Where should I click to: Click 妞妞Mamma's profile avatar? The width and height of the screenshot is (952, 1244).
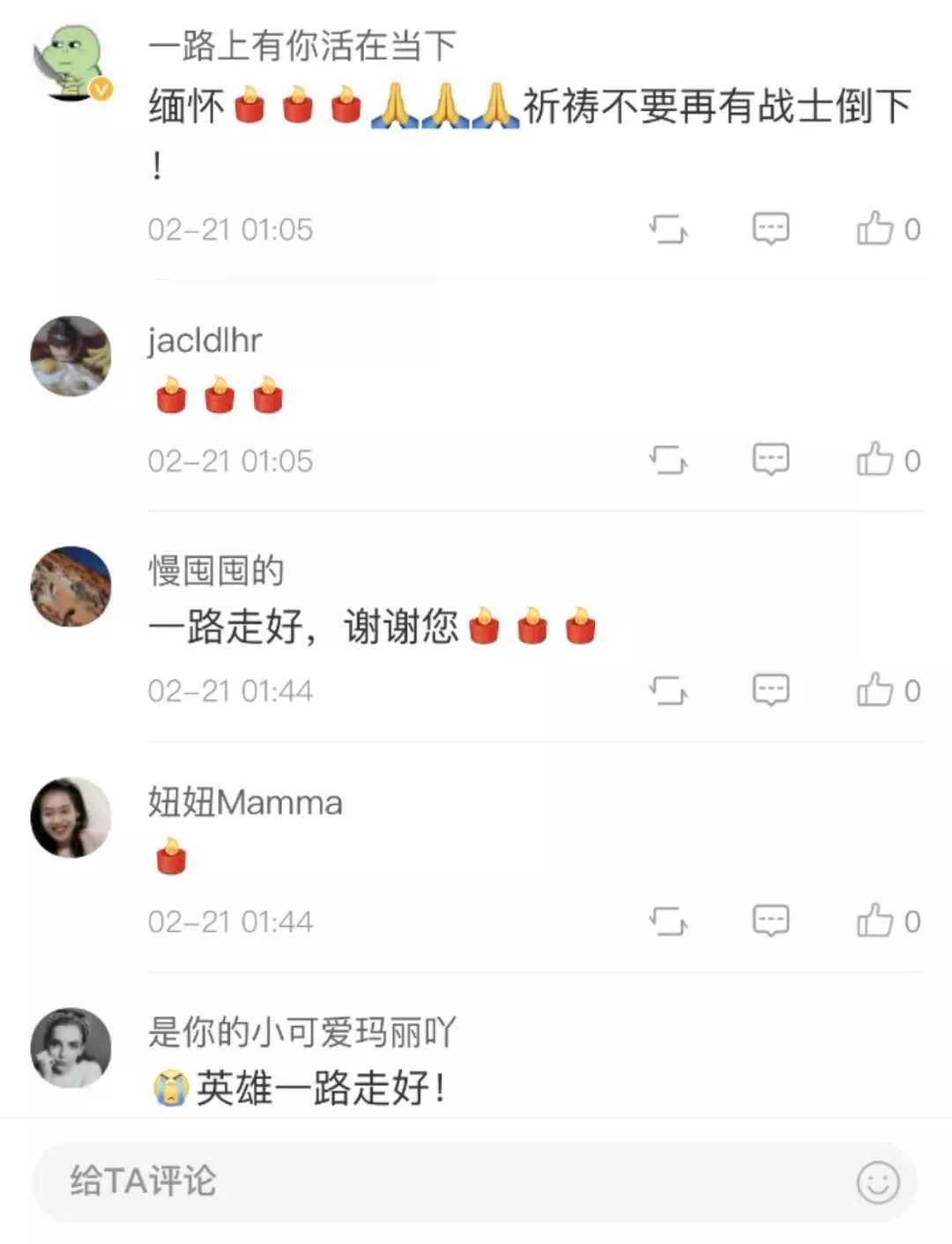(71, 816)
